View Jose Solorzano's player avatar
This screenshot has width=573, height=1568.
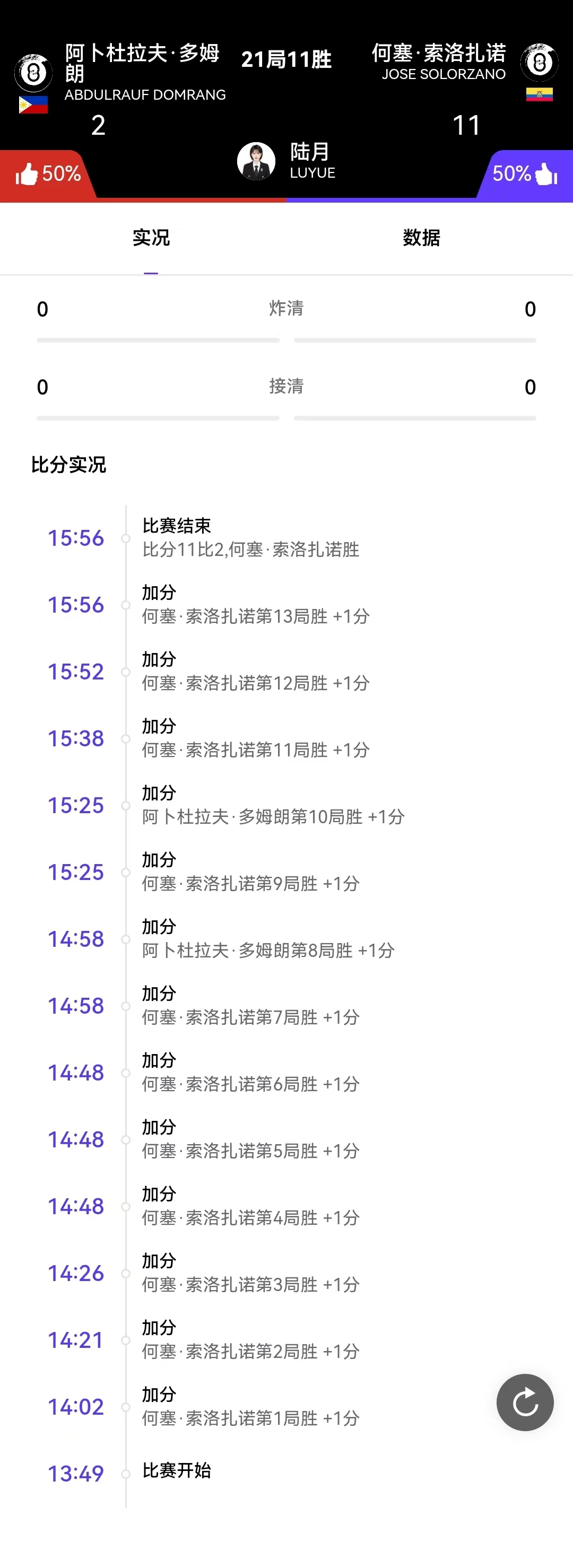540,62
